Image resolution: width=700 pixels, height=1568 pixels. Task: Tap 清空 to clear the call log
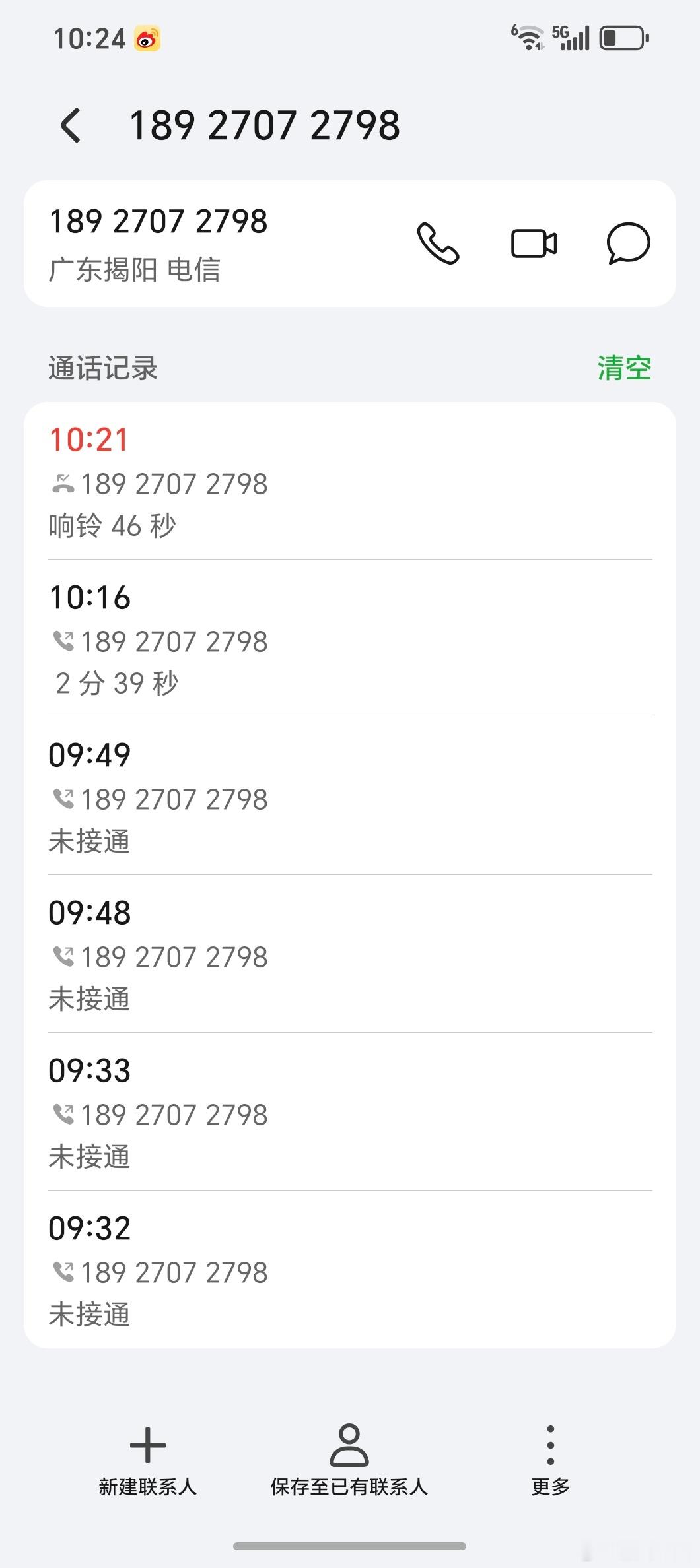pyautogui.click(x=624, y=368)
